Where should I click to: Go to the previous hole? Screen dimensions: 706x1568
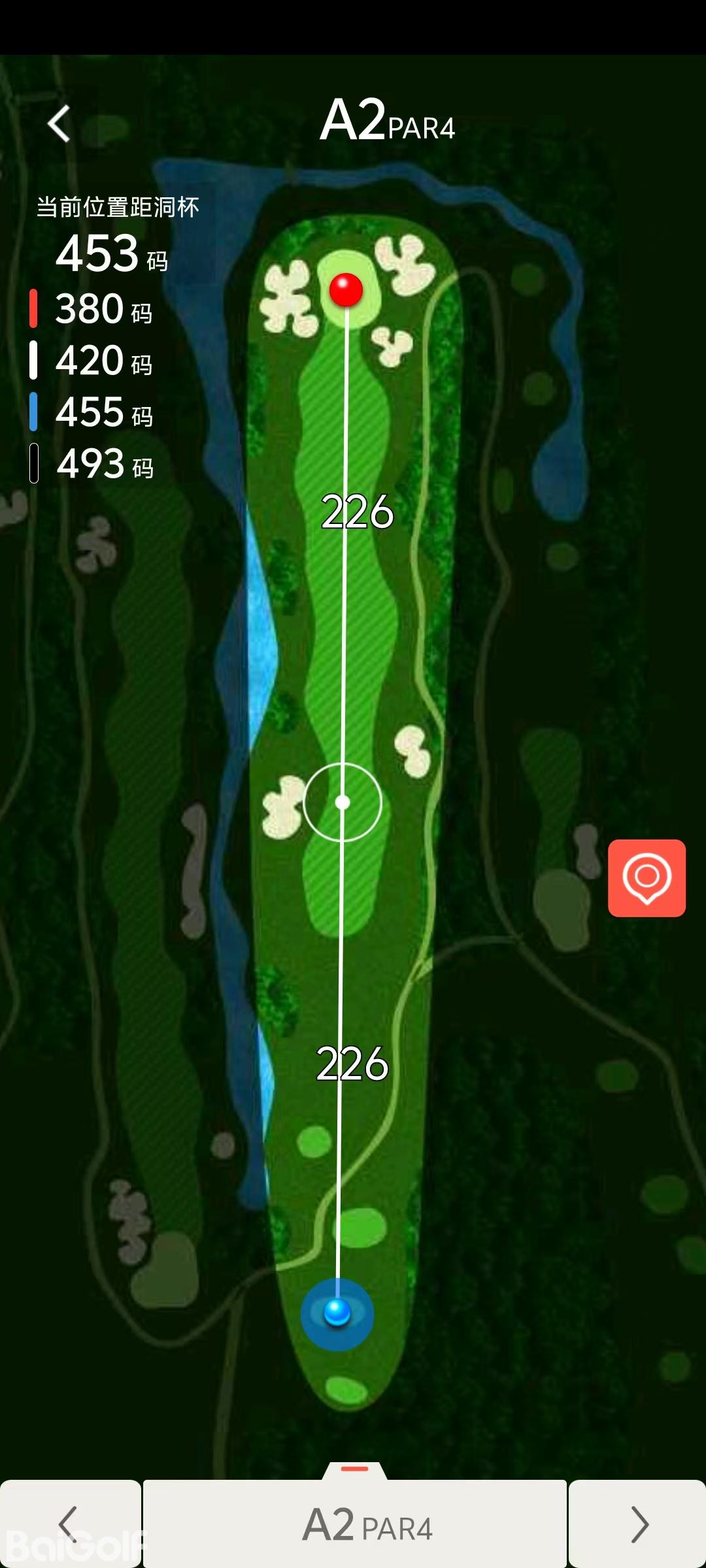(x=69, y=1524)
